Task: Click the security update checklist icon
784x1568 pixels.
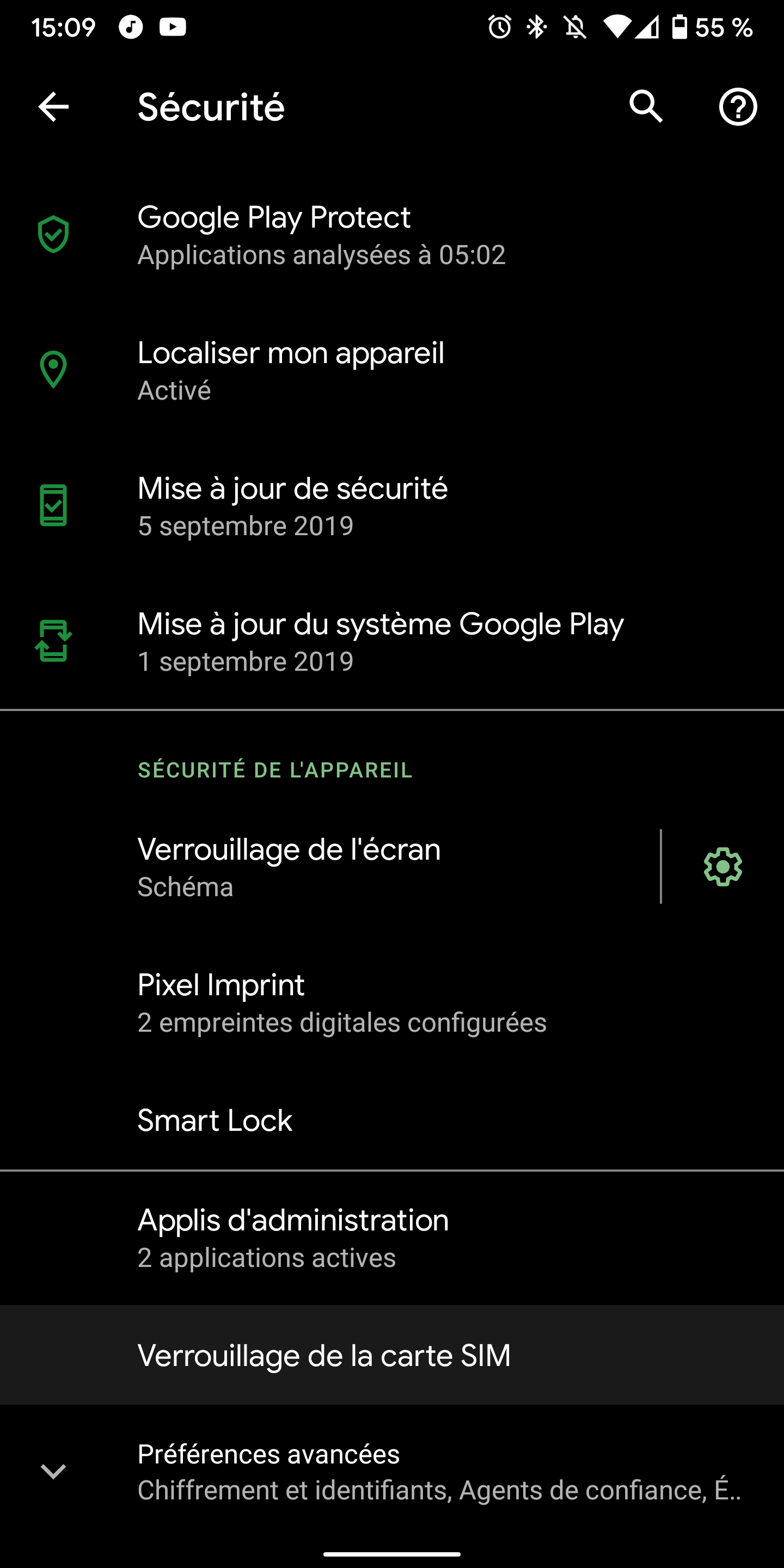Action: [53, 505]
